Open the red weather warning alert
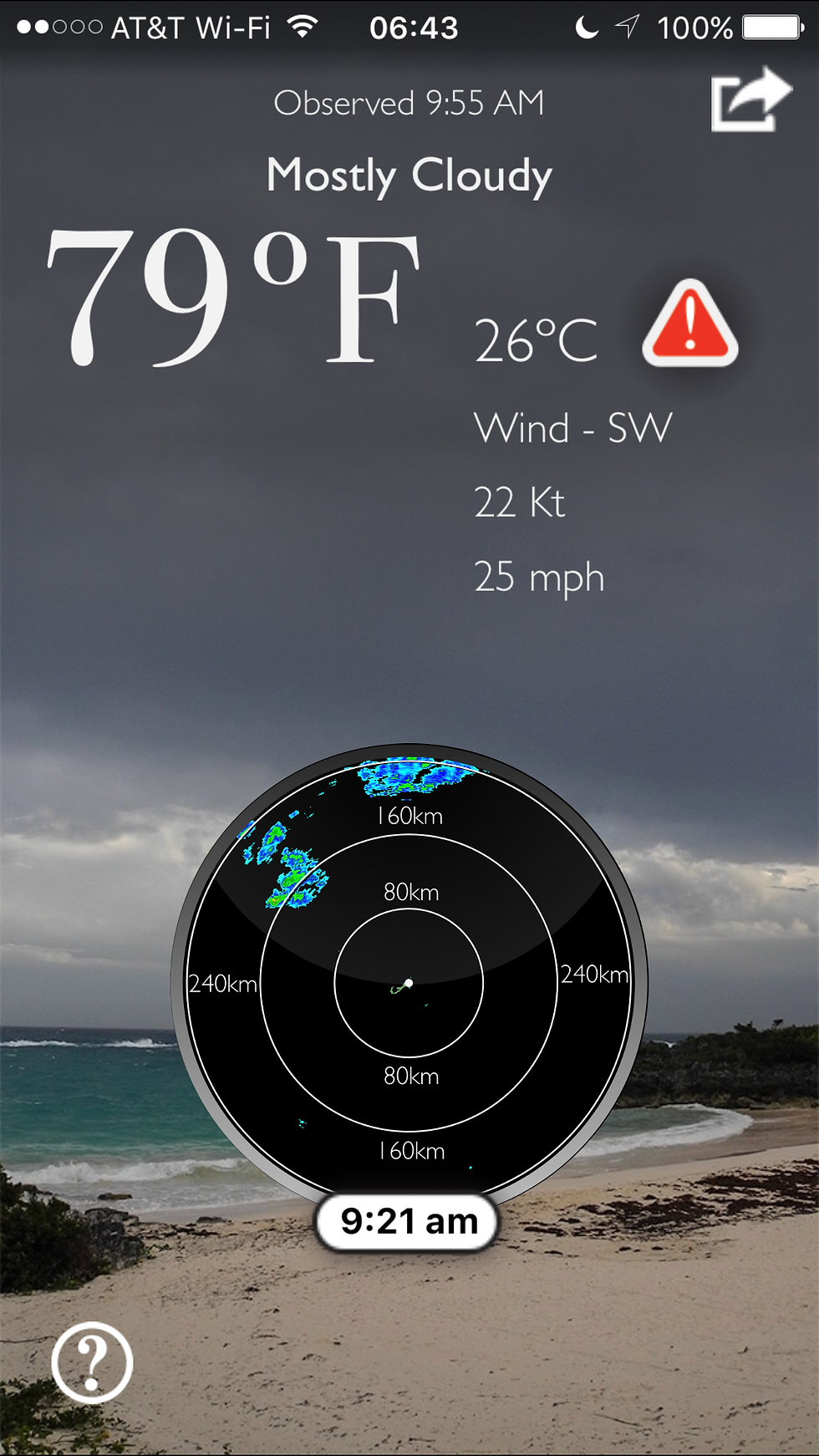 tap(690, 323)
